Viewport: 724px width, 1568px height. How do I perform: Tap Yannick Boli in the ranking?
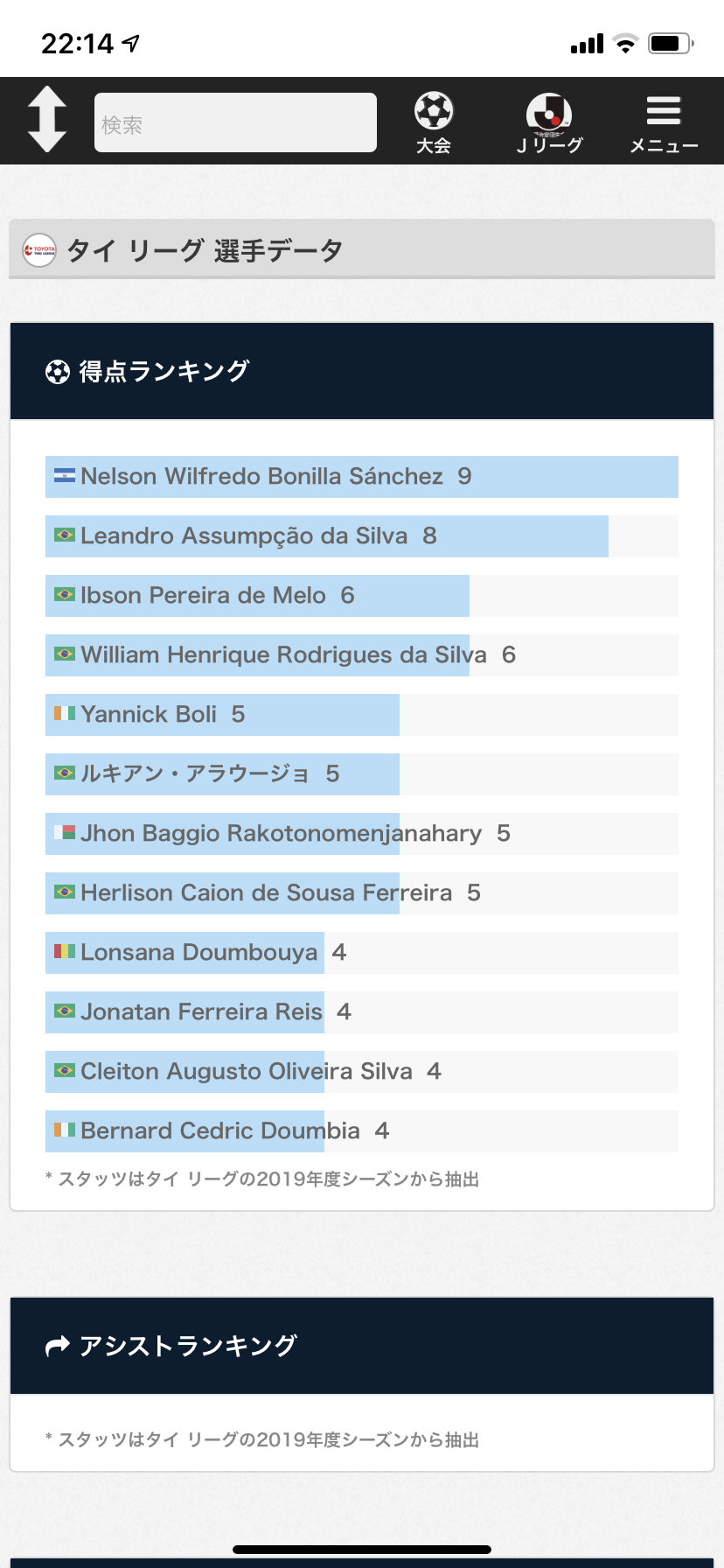(x=362, y=715)
